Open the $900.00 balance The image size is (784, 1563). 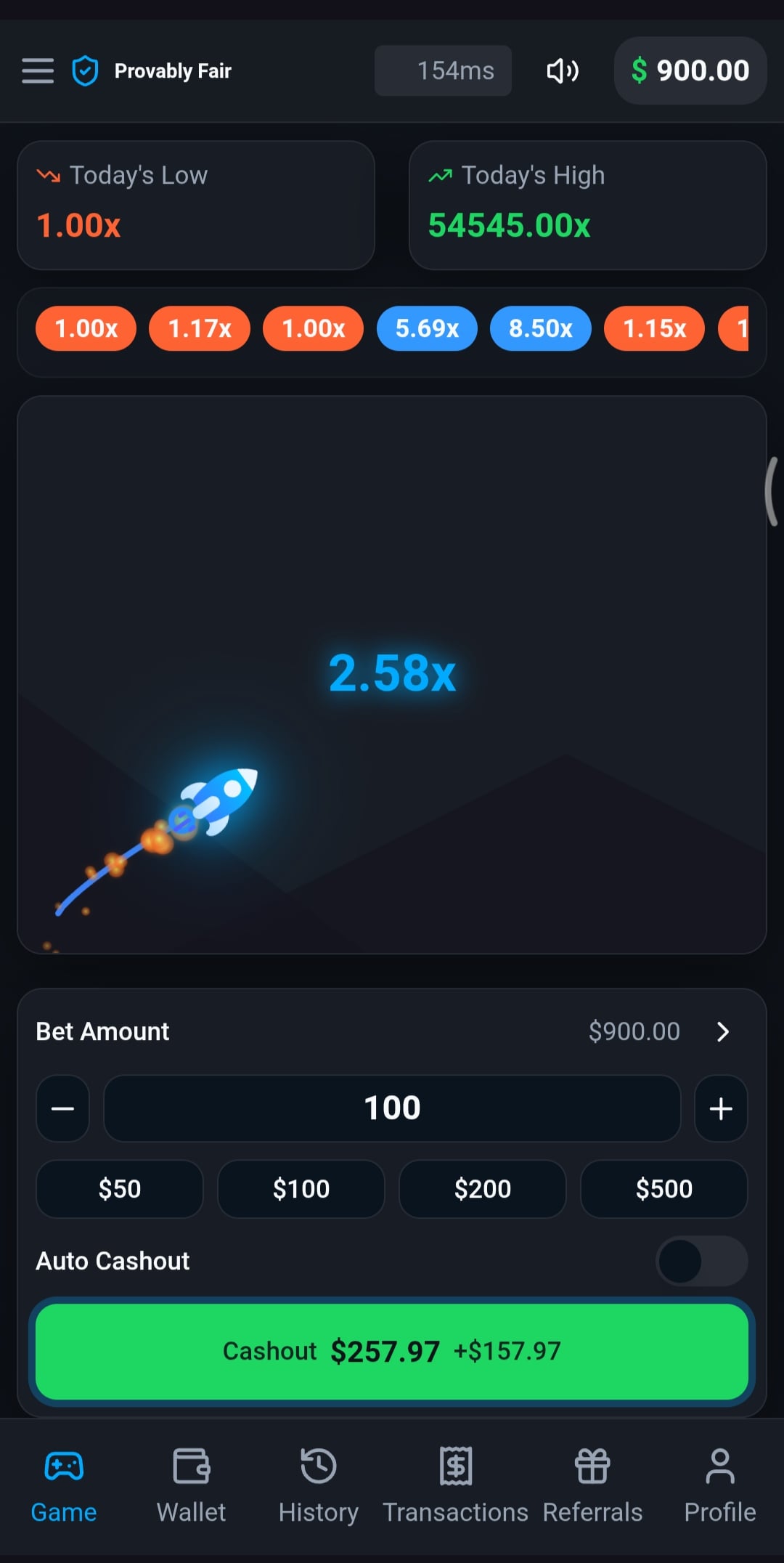point(690,71)
